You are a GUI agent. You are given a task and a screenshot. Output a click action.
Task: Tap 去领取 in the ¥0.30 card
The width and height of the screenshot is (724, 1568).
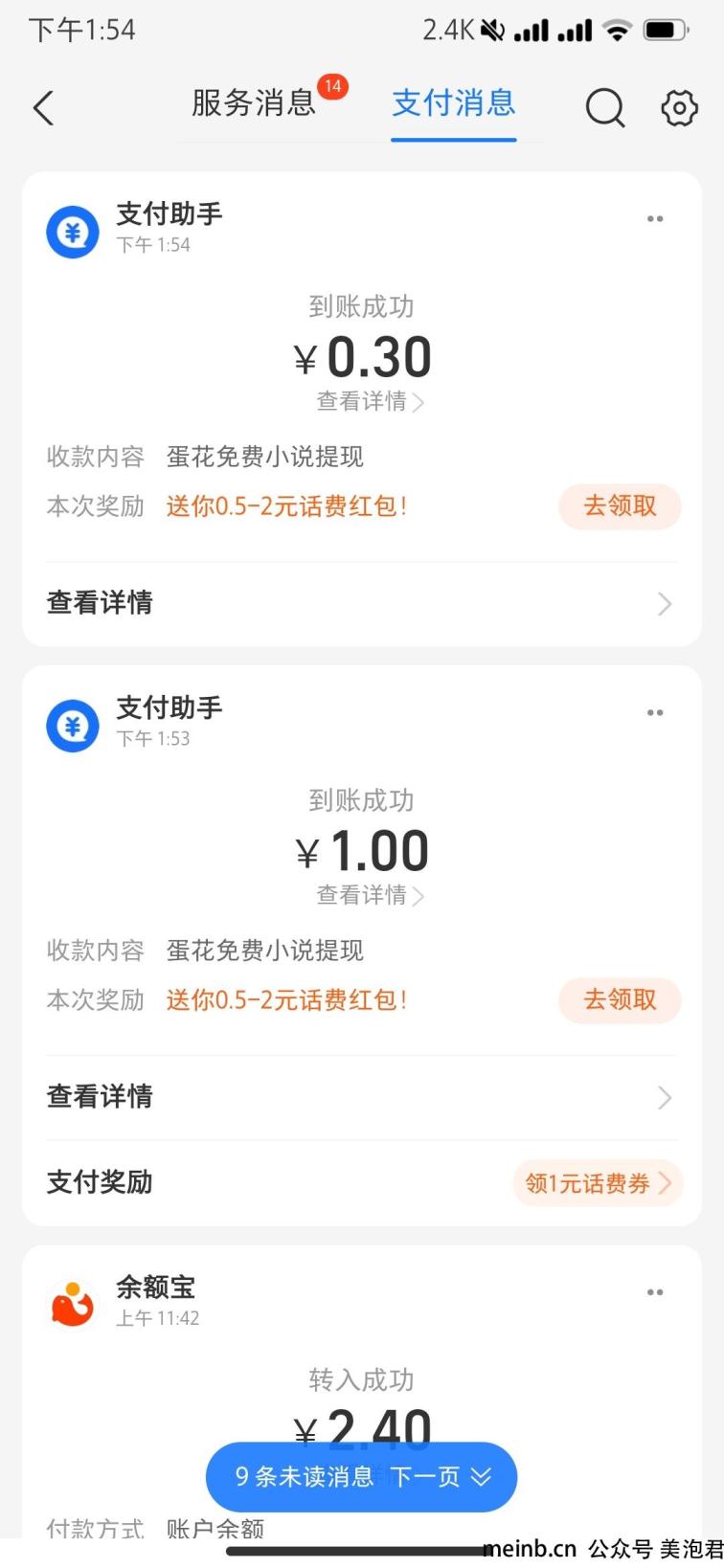click(x=620, y=506)
